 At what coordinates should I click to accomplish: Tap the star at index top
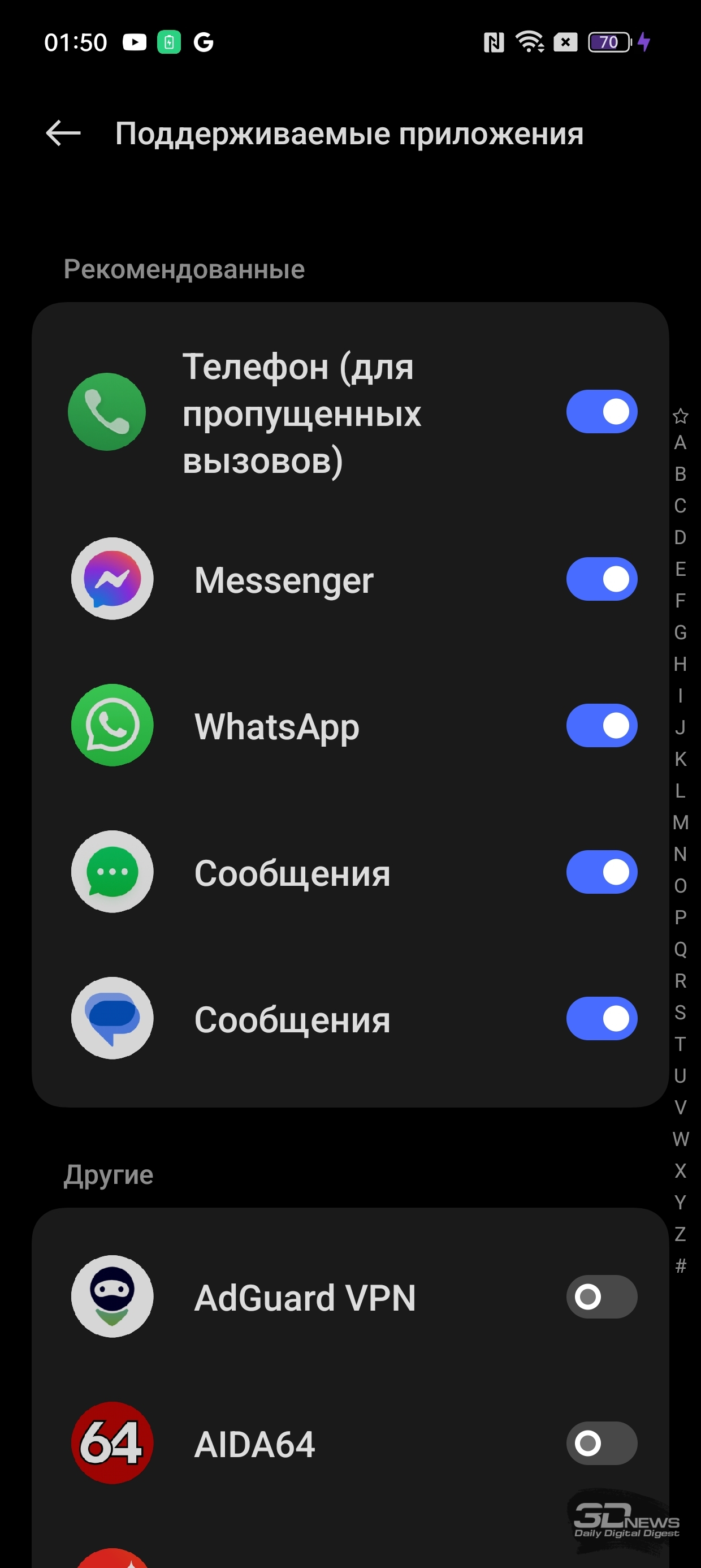[x=680, y=416]
